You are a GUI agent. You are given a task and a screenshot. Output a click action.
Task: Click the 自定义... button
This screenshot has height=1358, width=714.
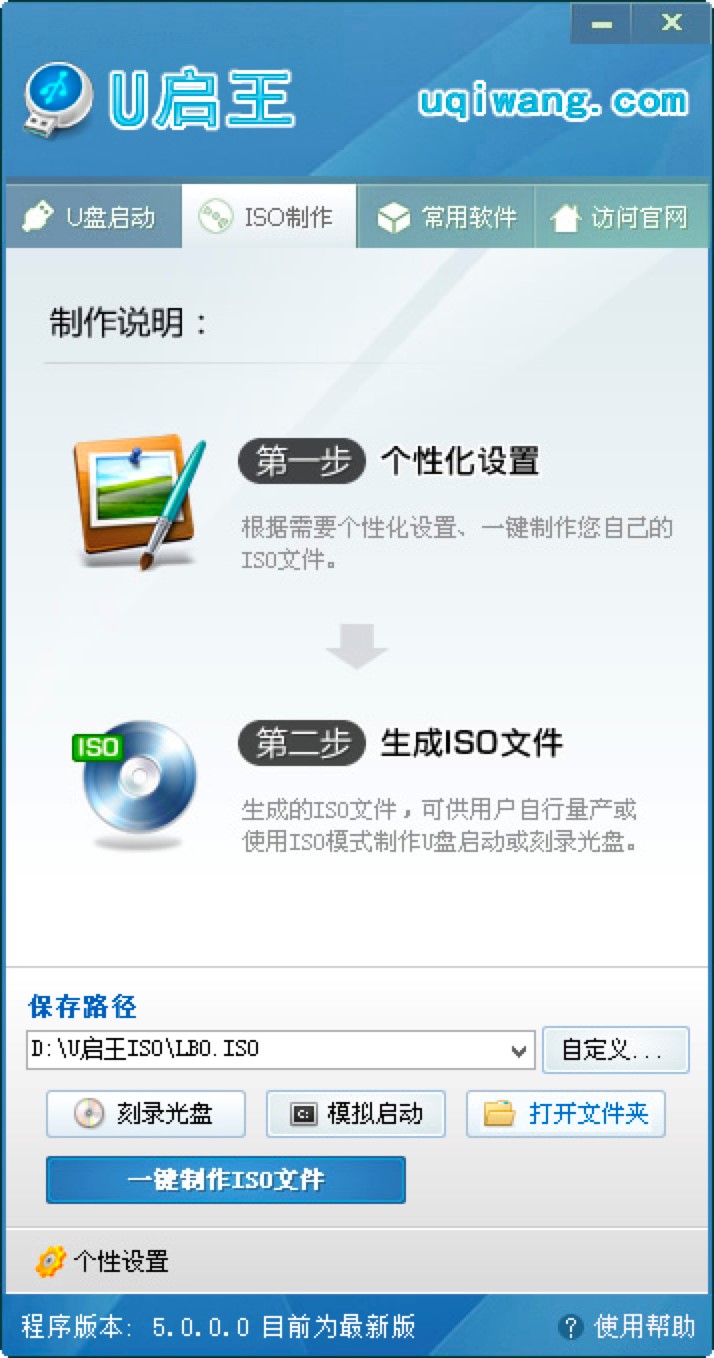coord(615,1051)
